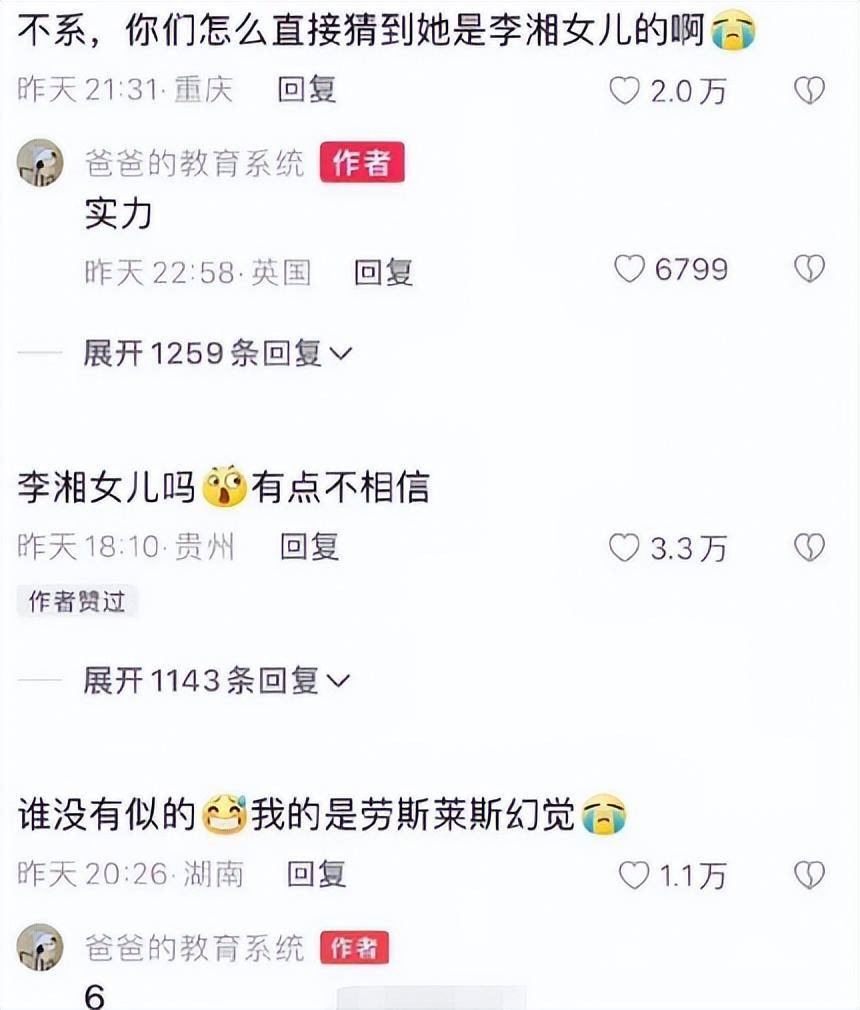Open 爸爸的教育系统 avatar above 实力 reply
860x1010 pixels.
[41, 163]
